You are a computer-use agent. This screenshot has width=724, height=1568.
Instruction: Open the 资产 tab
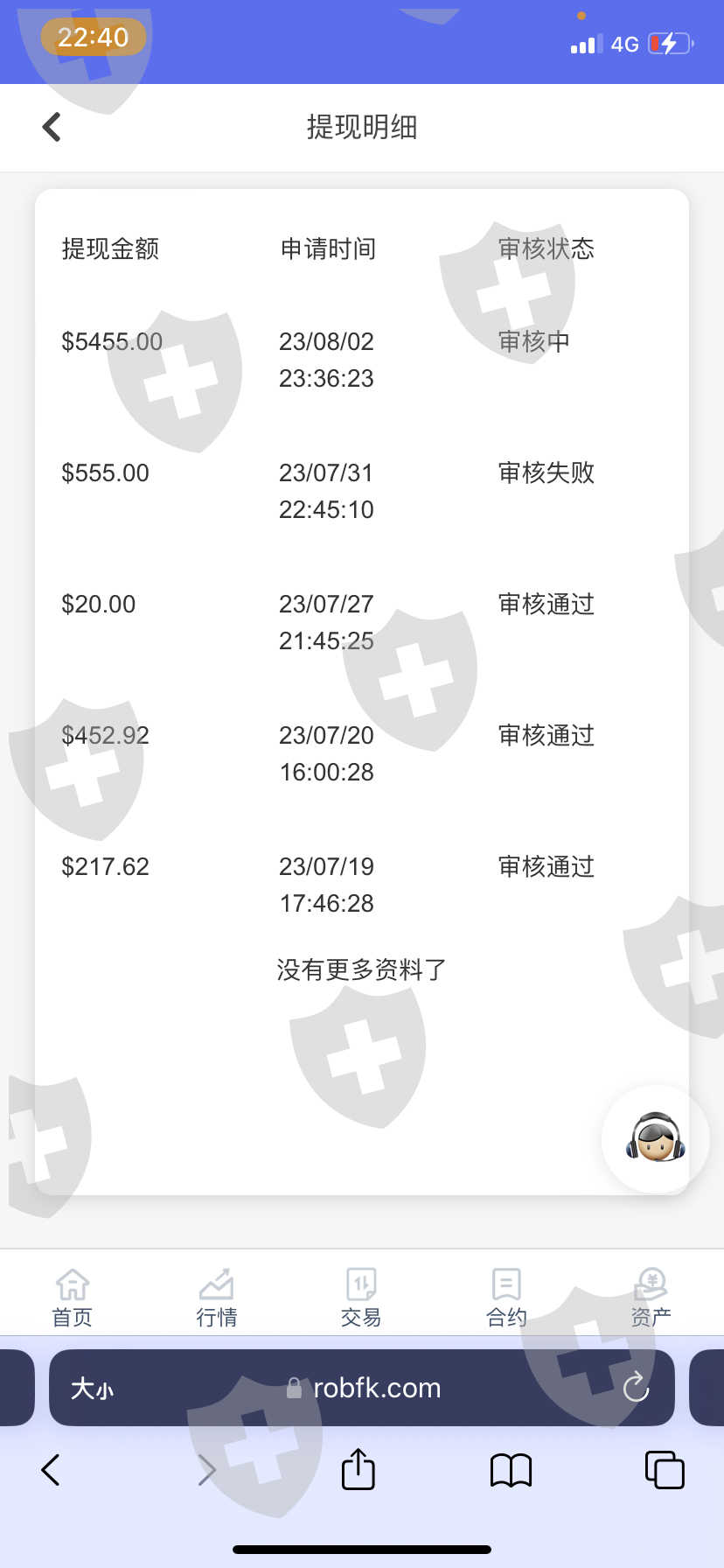click(651, 1298)
